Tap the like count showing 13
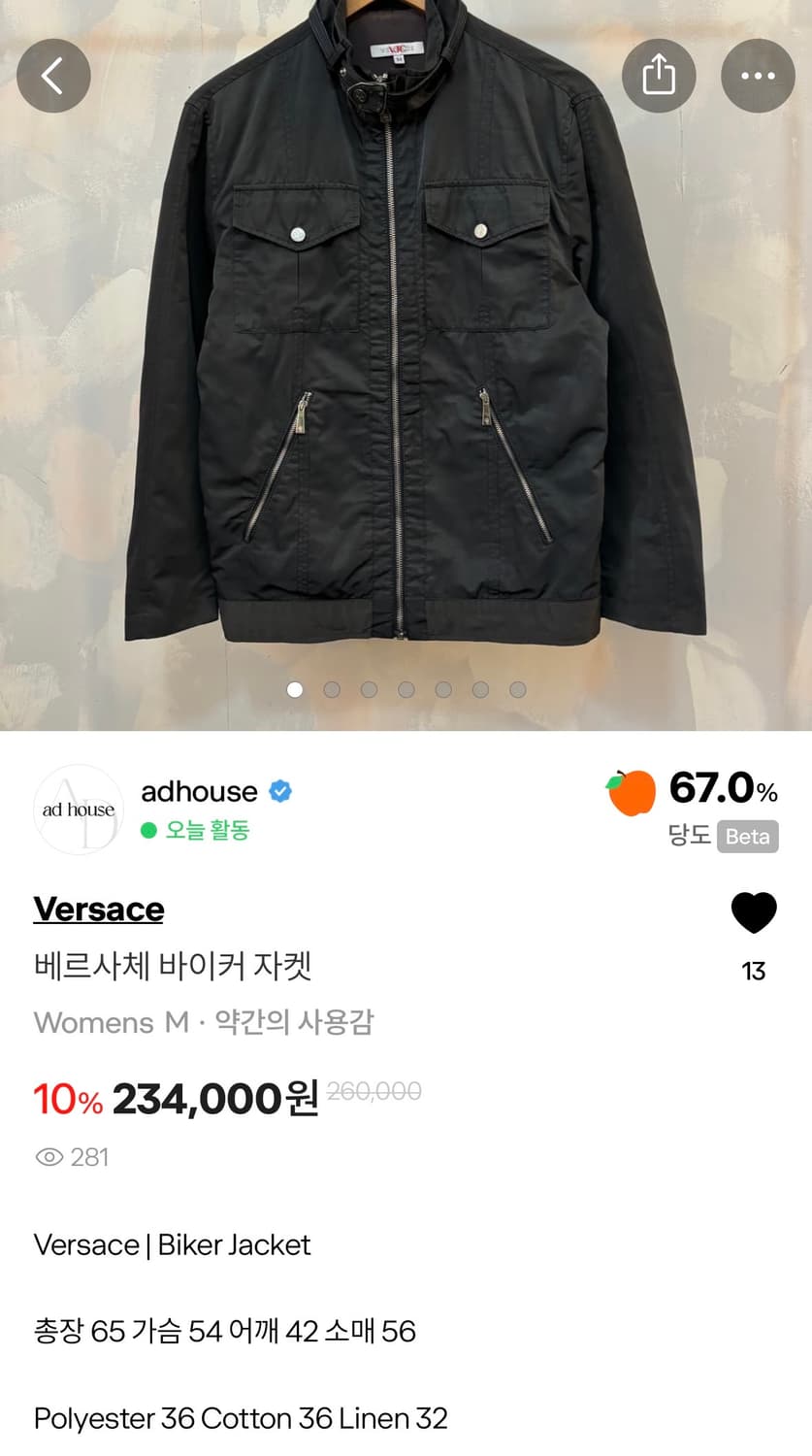 tap(753, 970)
